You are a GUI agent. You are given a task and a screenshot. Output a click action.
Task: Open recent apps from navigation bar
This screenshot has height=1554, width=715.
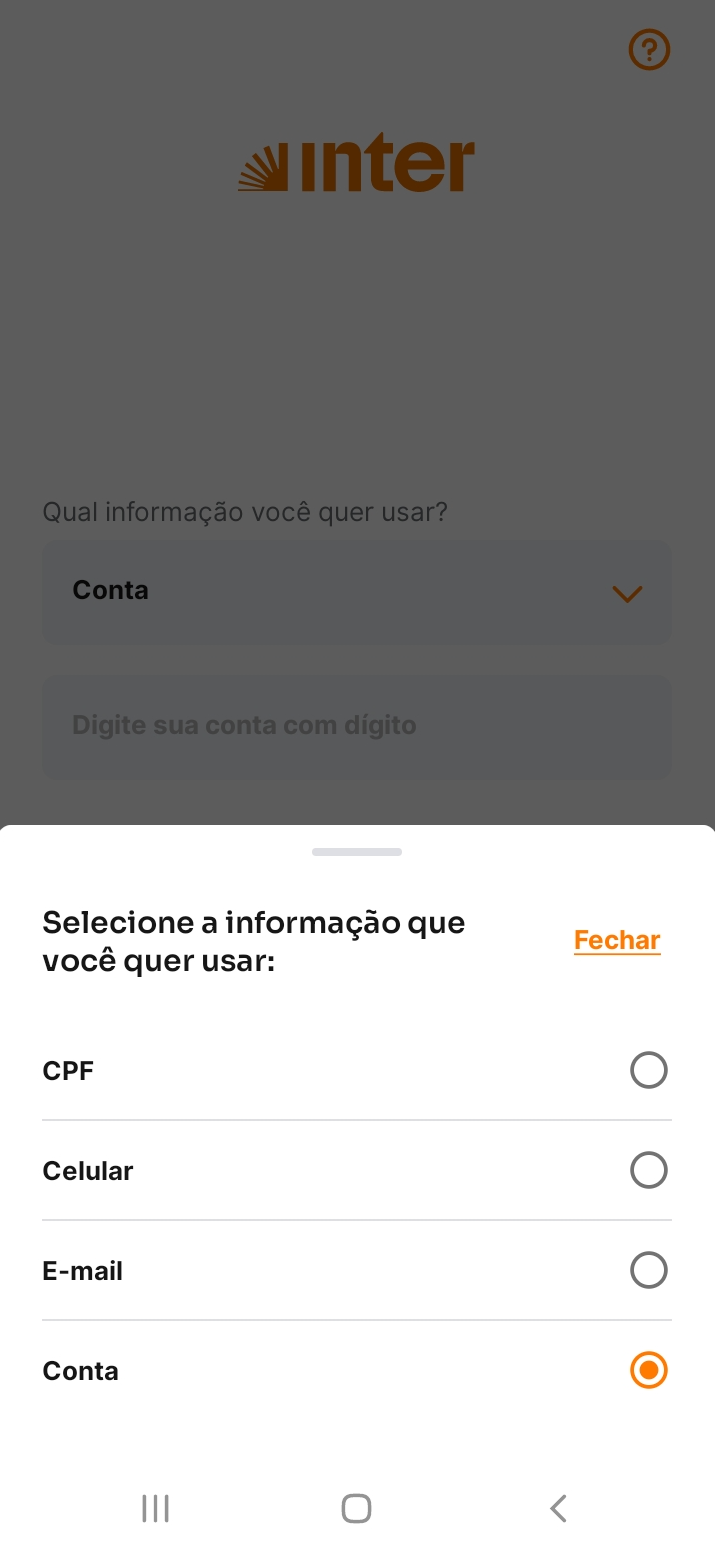pos(155,1508)
